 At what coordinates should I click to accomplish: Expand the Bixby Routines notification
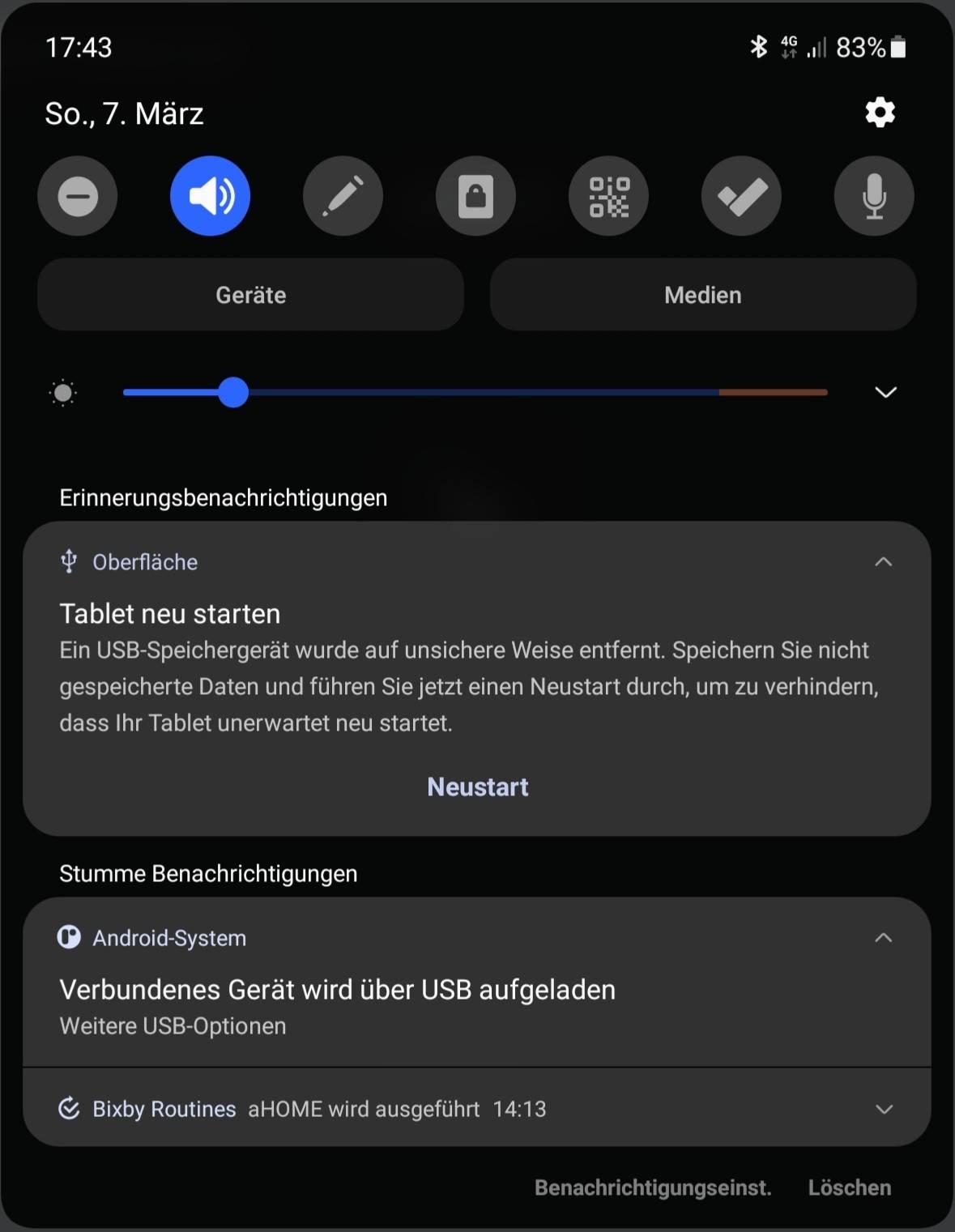click(x=884, y=1109)
